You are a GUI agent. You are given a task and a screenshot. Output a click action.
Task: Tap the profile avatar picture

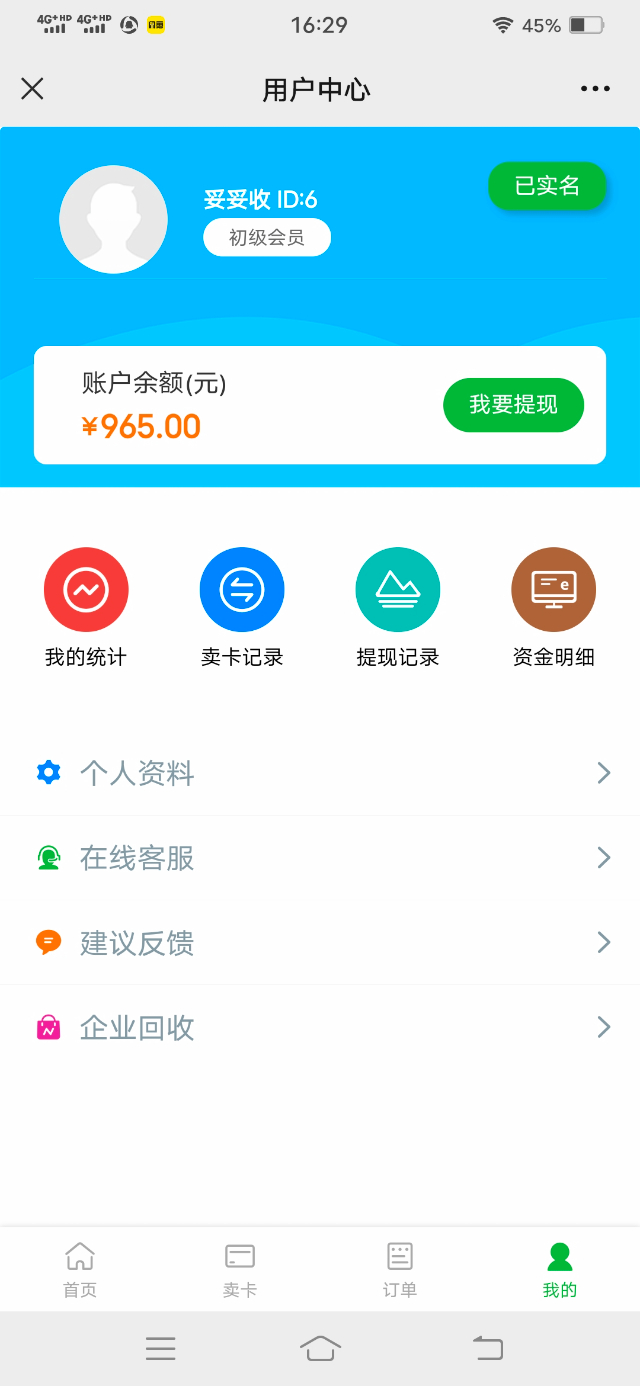point(113,219)
